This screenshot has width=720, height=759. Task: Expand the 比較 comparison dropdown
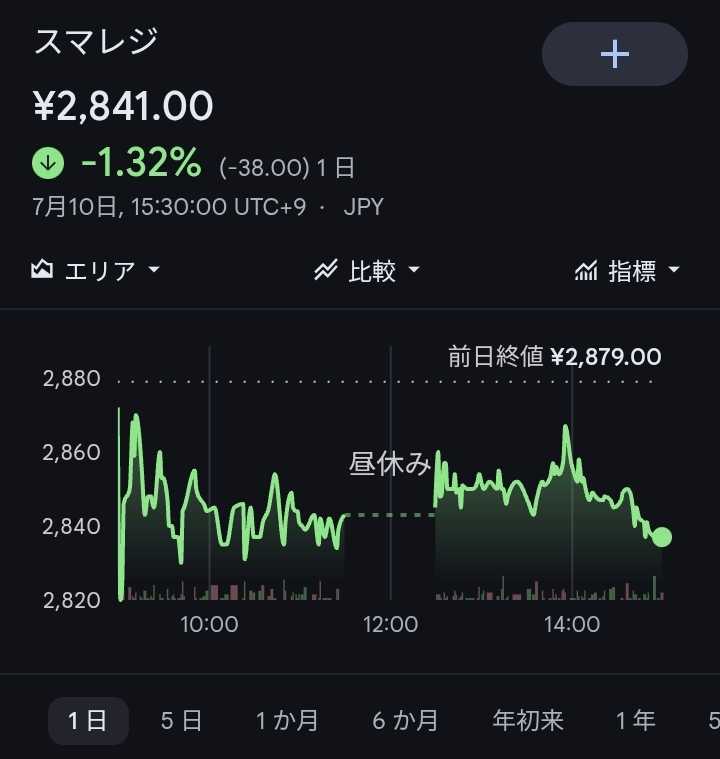[x=367, y=270]
